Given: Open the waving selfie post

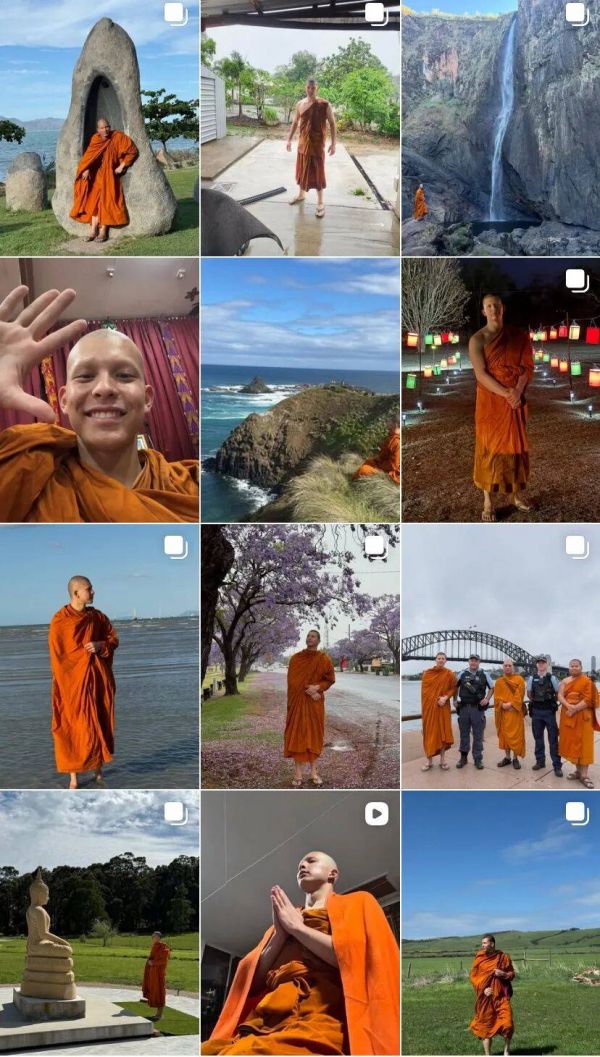Looking at the screenshot, I should tap(99, 390).
